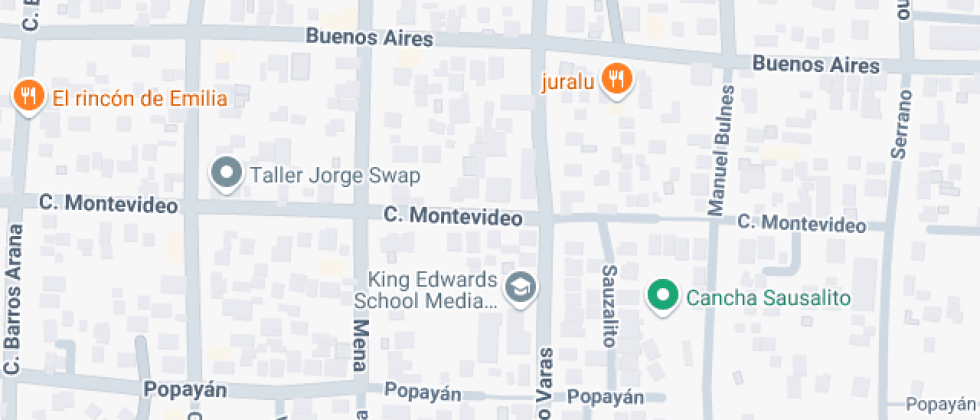Image resolution: width=980 pixels, height=420 pixels.
Task: Open El rincón de Emilia restaurant pin
Action: coord(28,97)
